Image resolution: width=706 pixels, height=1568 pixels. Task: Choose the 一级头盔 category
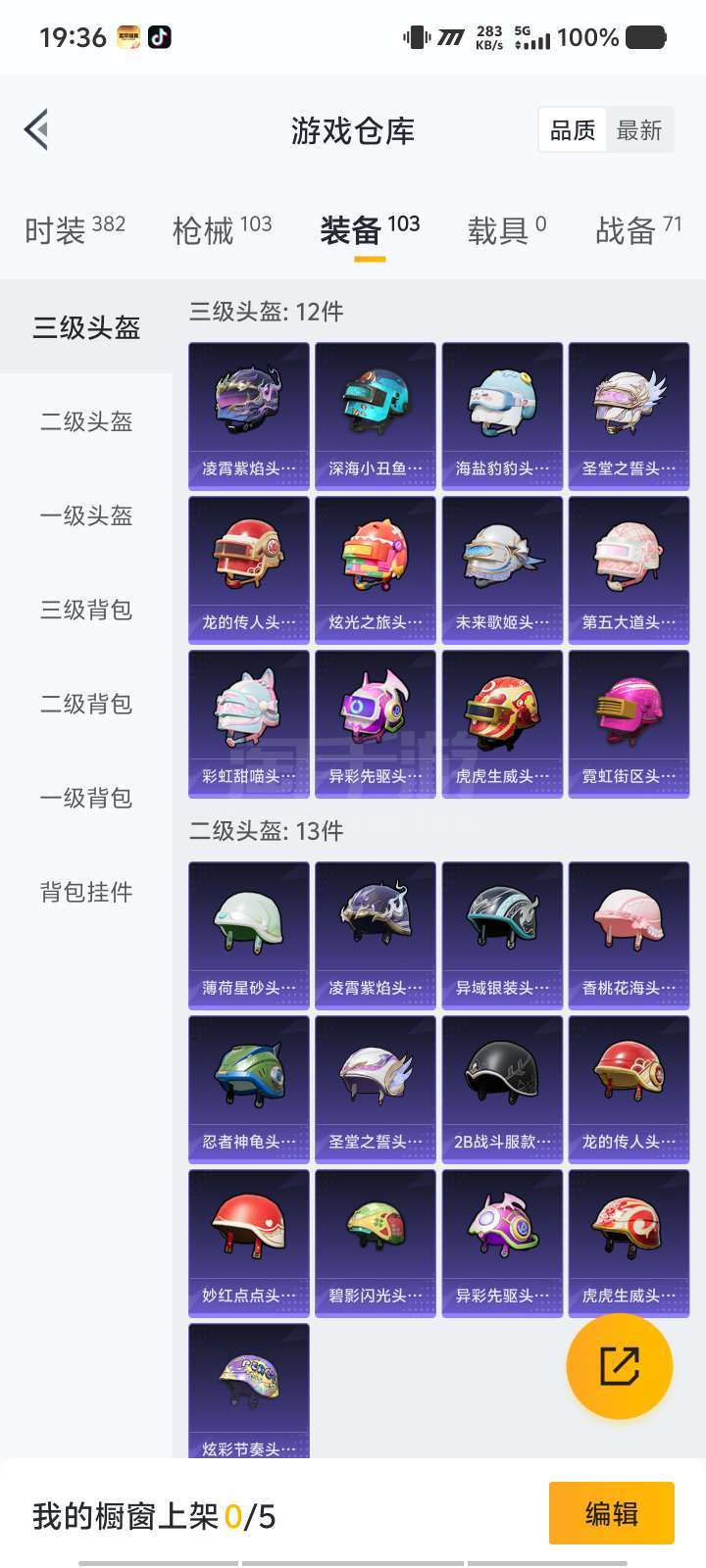coord(86,515)
